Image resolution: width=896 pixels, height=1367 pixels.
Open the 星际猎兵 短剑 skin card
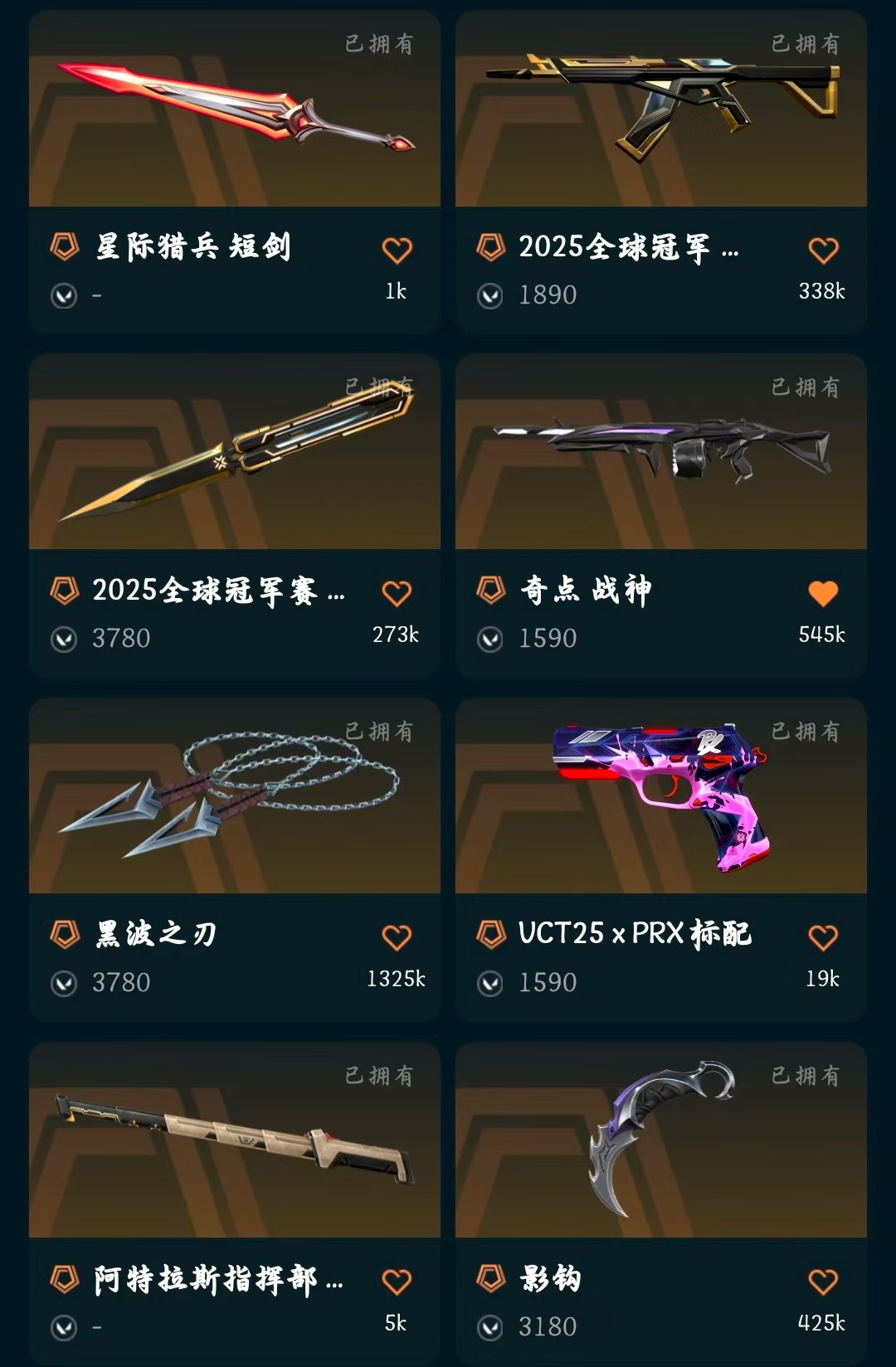[234, 116]
